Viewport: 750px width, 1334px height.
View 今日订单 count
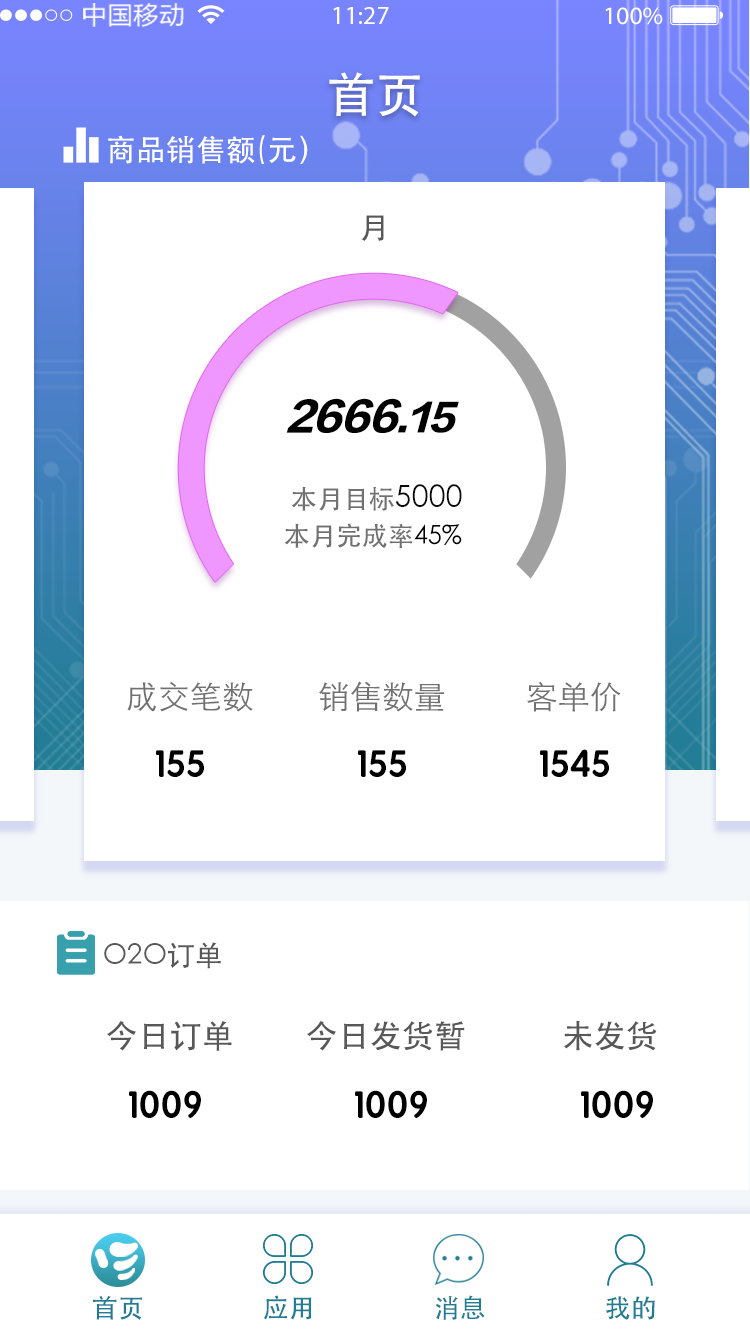(x=168, y=1070)
